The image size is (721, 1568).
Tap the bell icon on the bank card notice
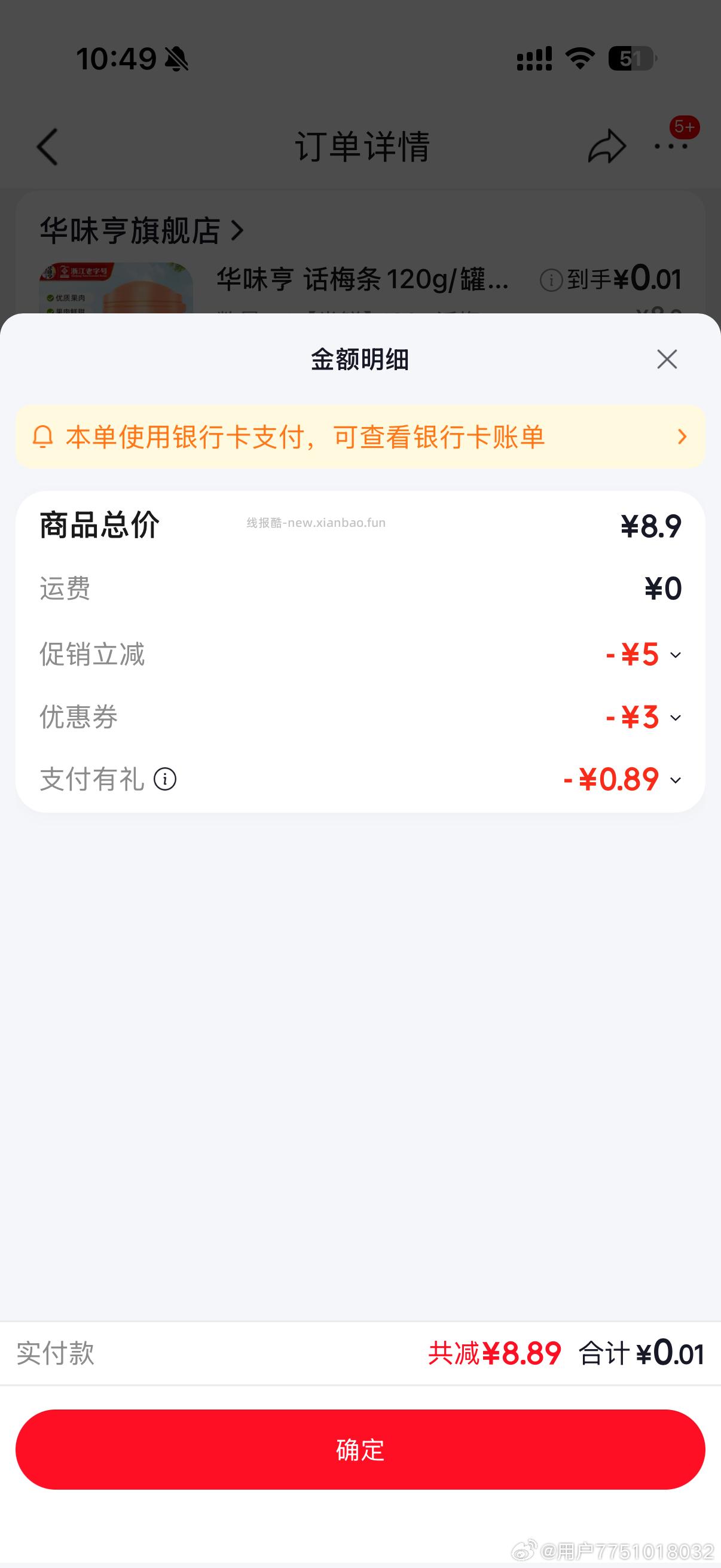(43, 436)
